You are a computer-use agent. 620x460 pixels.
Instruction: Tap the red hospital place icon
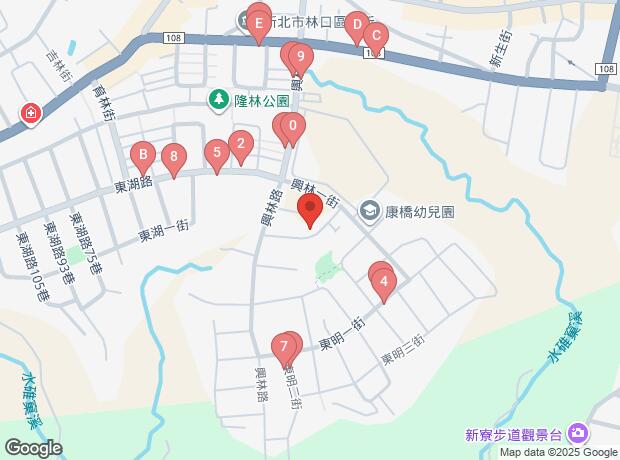[x=31, y=113]
